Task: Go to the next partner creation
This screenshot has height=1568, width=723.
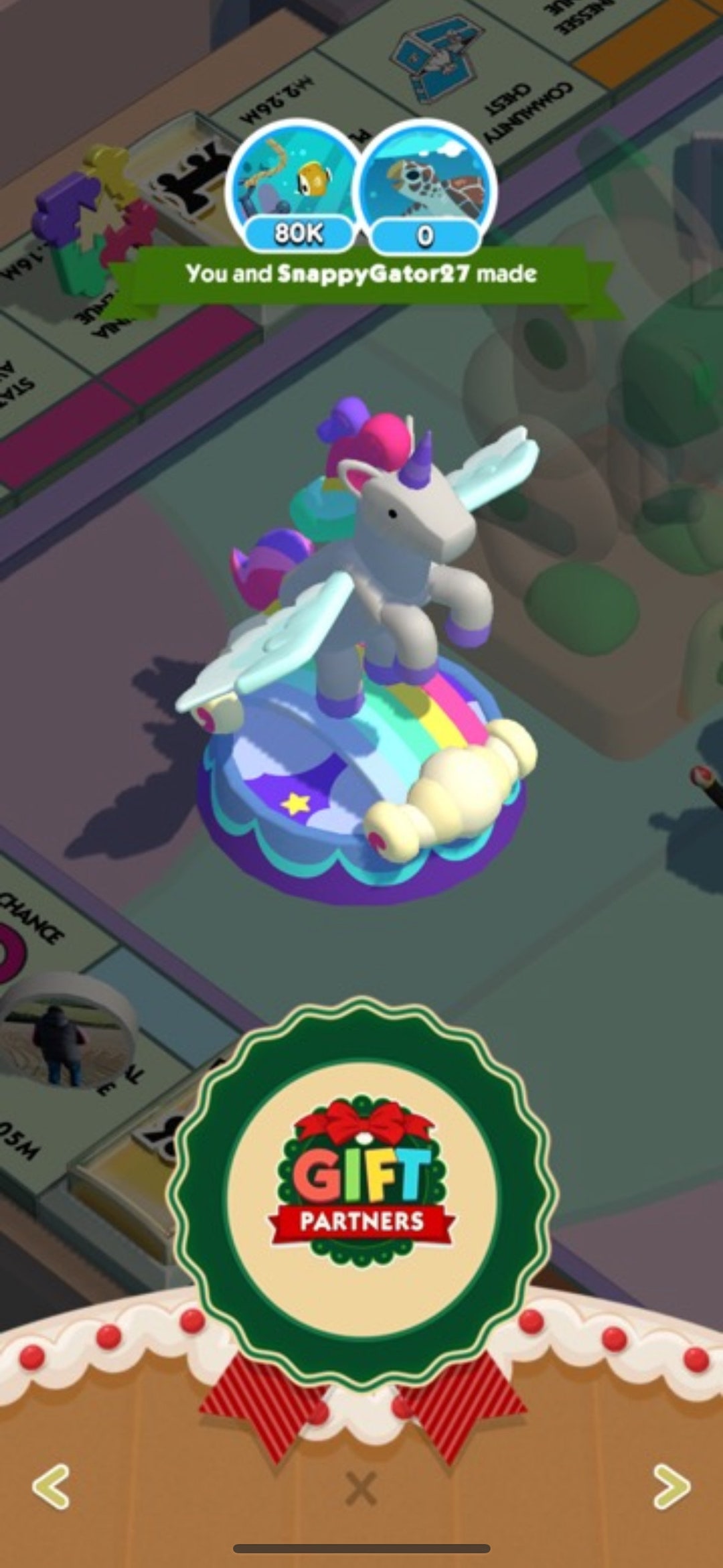Action: tap(671, 1486)
